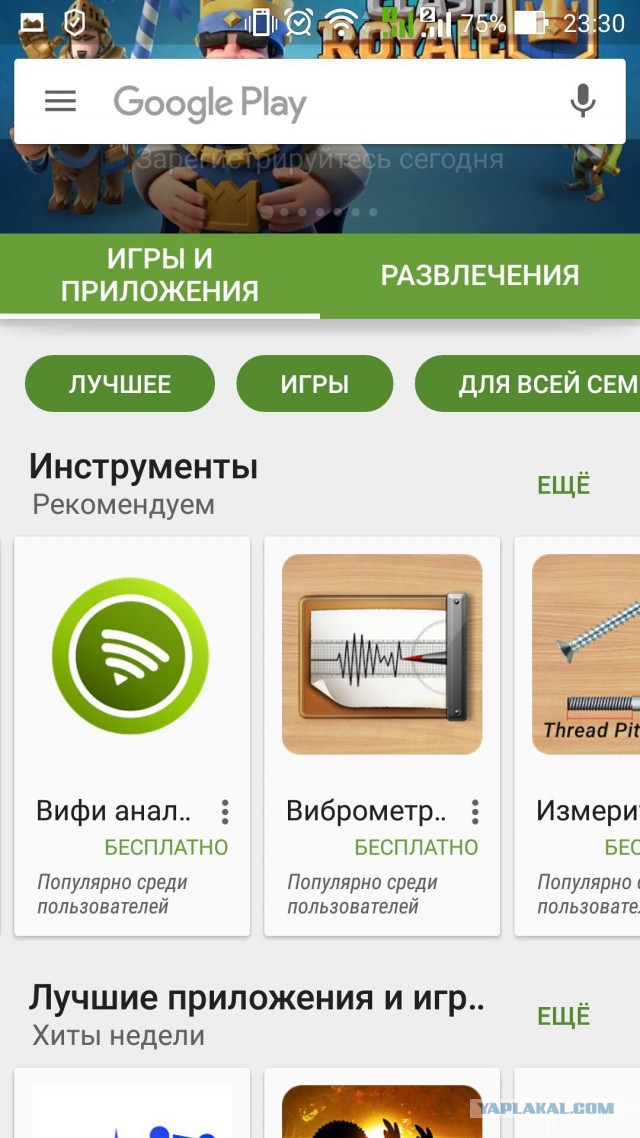Tap the Google Play search field
640x1138 pixels.
click(x=320, y=102)
